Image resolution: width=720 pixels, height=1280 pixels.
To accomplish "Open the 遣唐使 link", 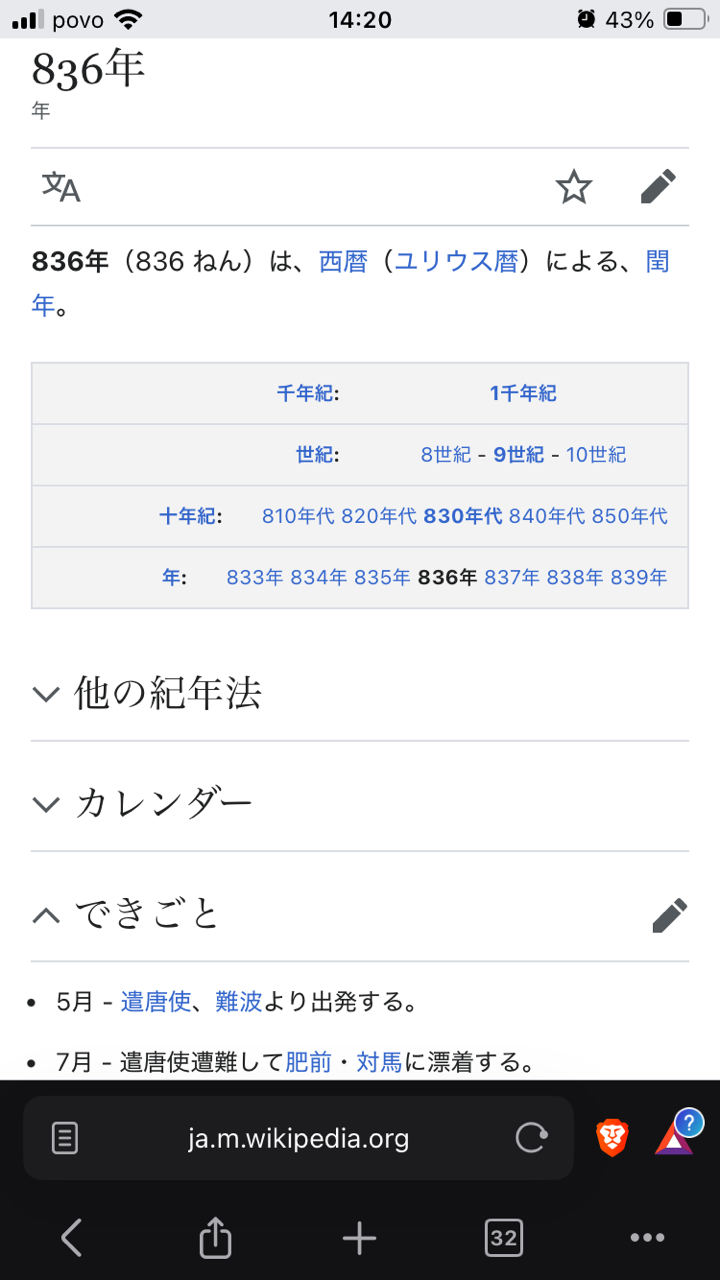I will click(155, 1001).
